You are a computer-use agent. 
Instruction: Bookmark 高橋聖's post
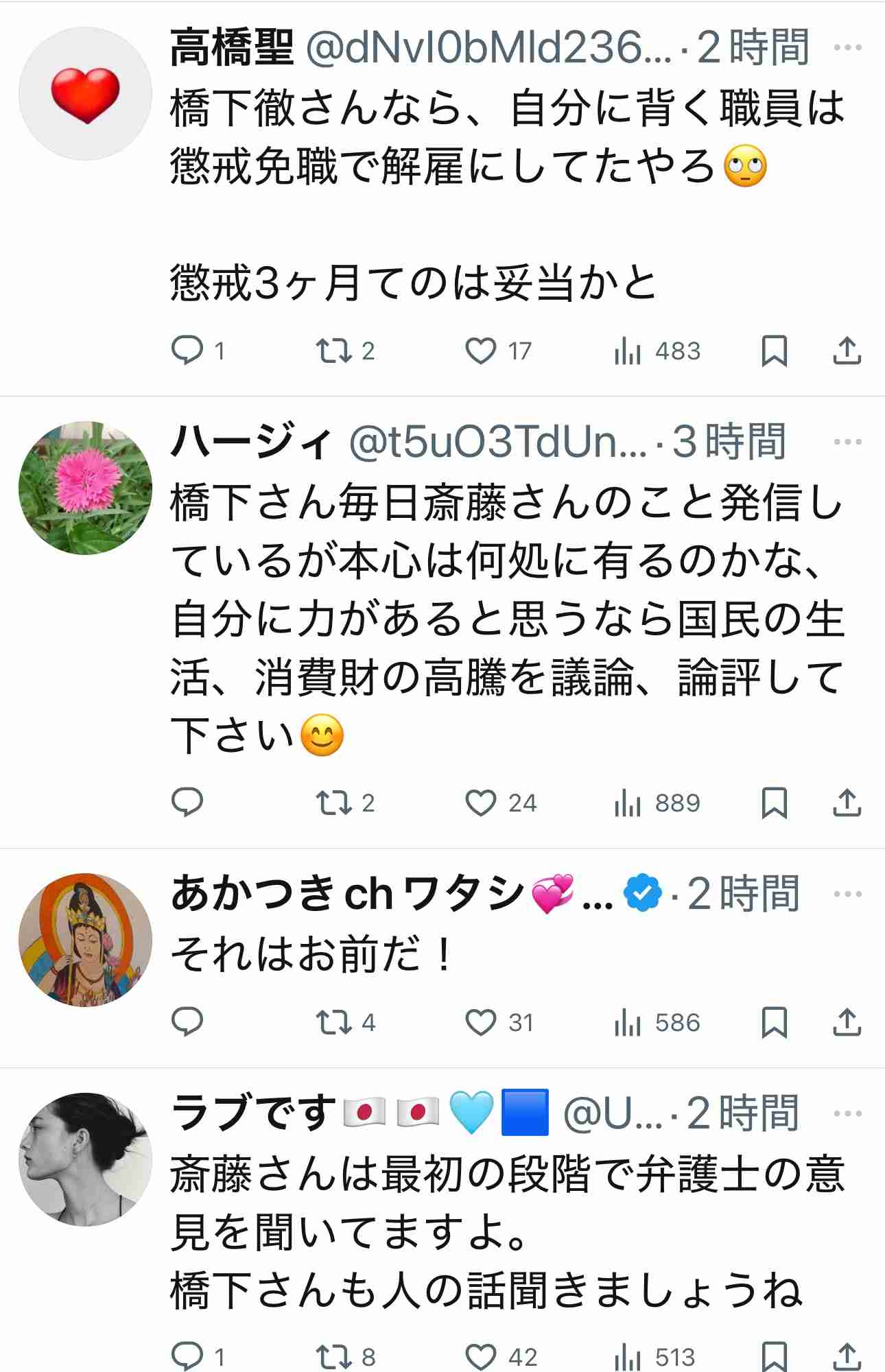pos(774,351)
